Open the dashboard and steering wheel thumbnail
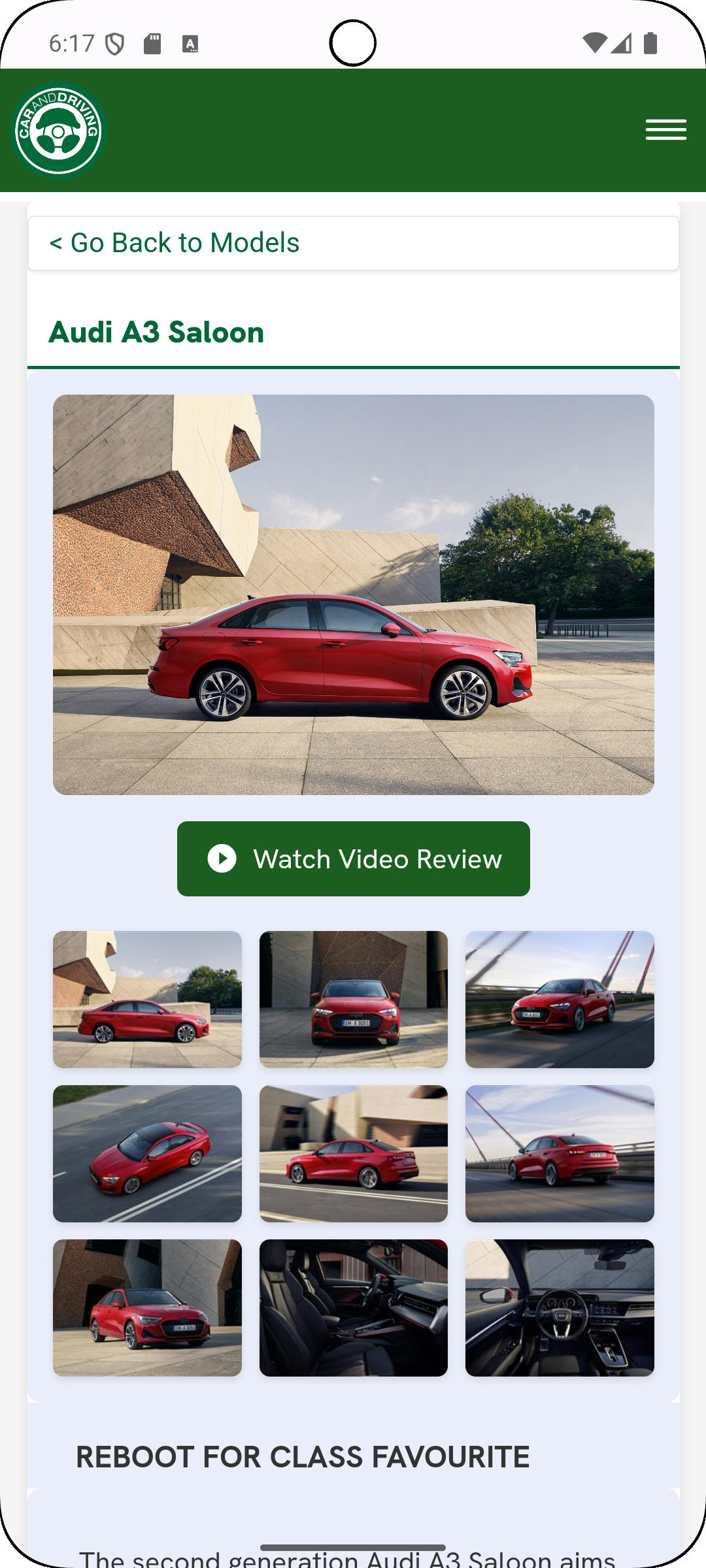This screenshot has width=706, height=1568. tap(560, 1308)
